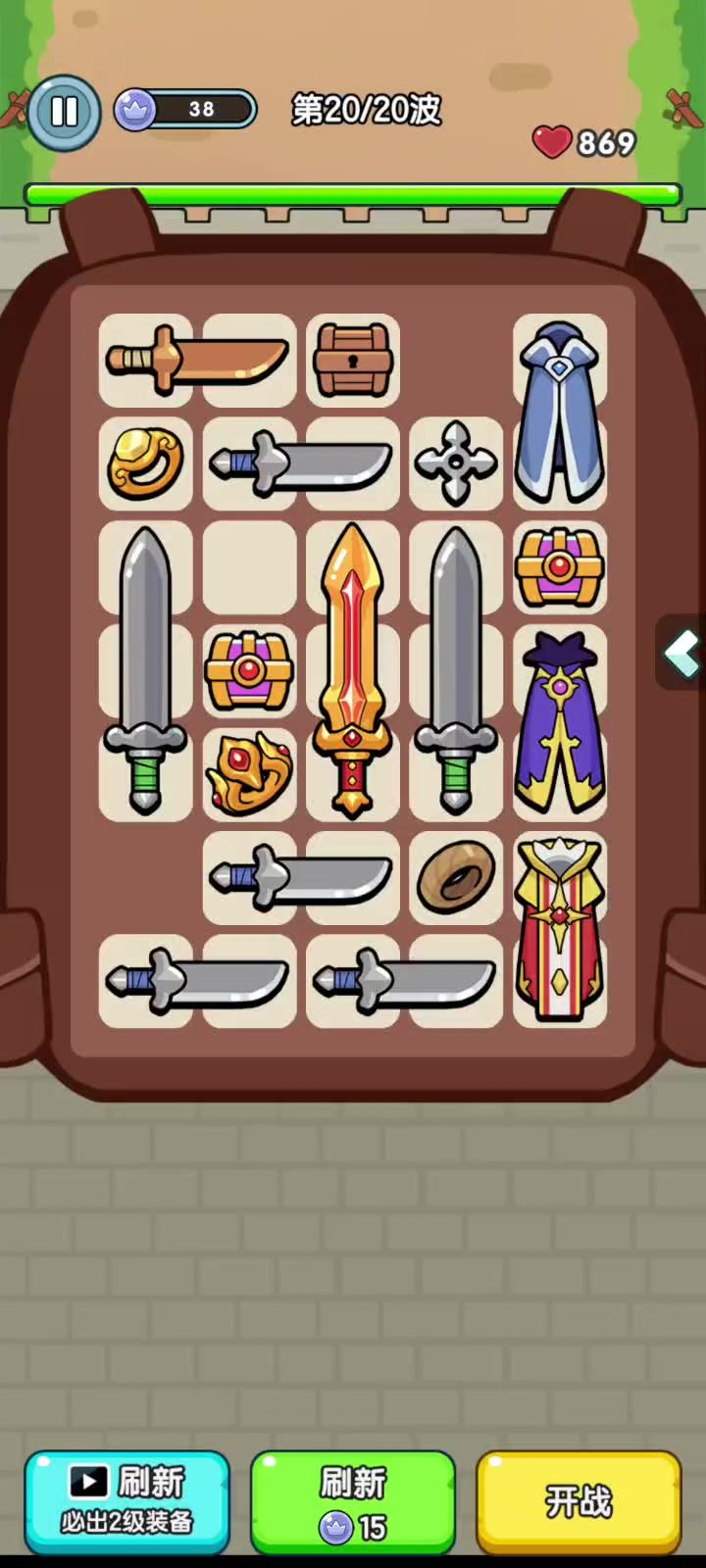This screenshot has height=1568, width=706.
Task: Expand the side panel arrow
Action: [681, 654]
